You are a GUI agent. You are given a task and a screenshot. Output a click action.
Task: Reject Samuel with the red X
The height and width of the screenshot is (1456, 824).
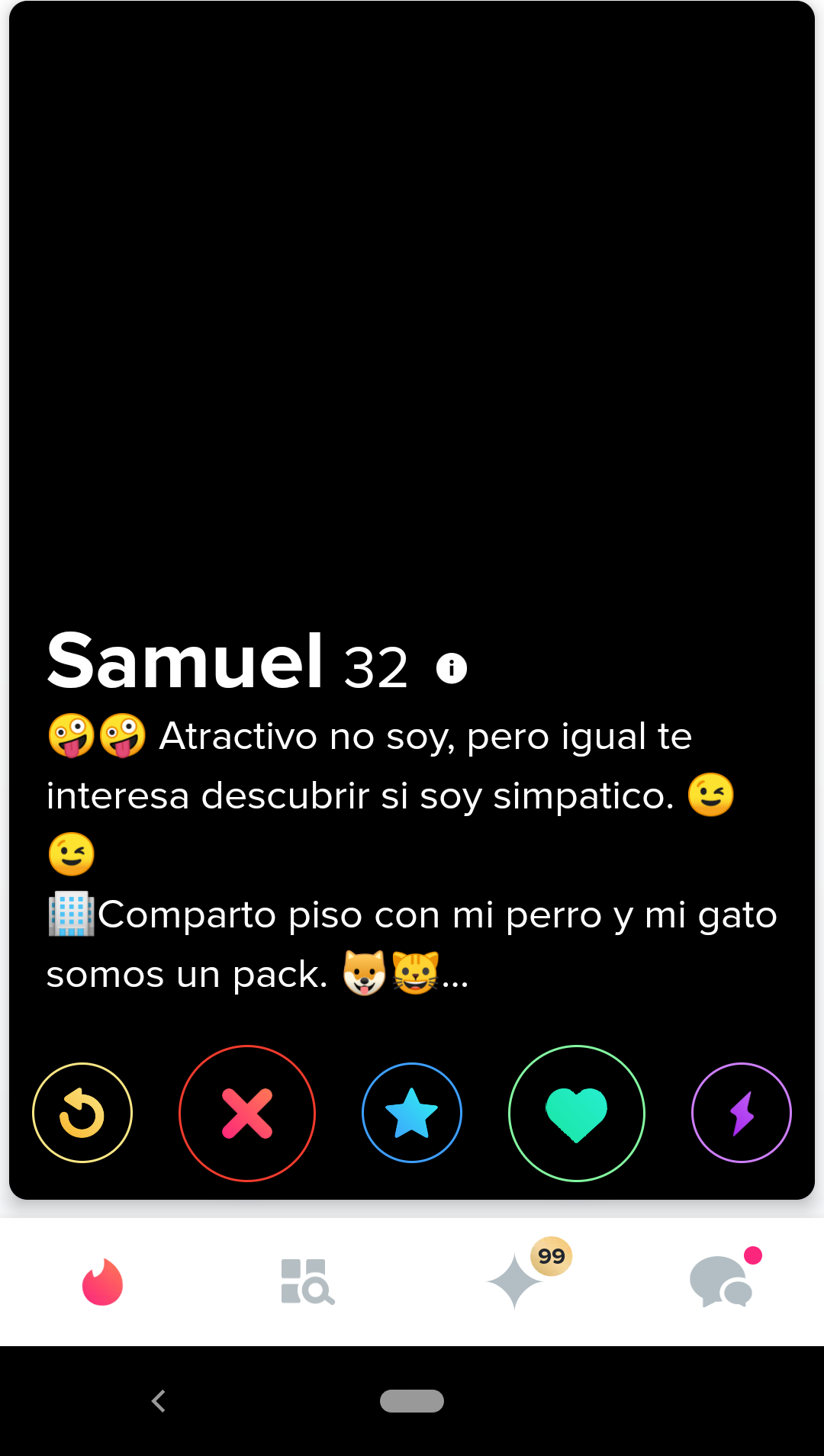coord(247,1113)
